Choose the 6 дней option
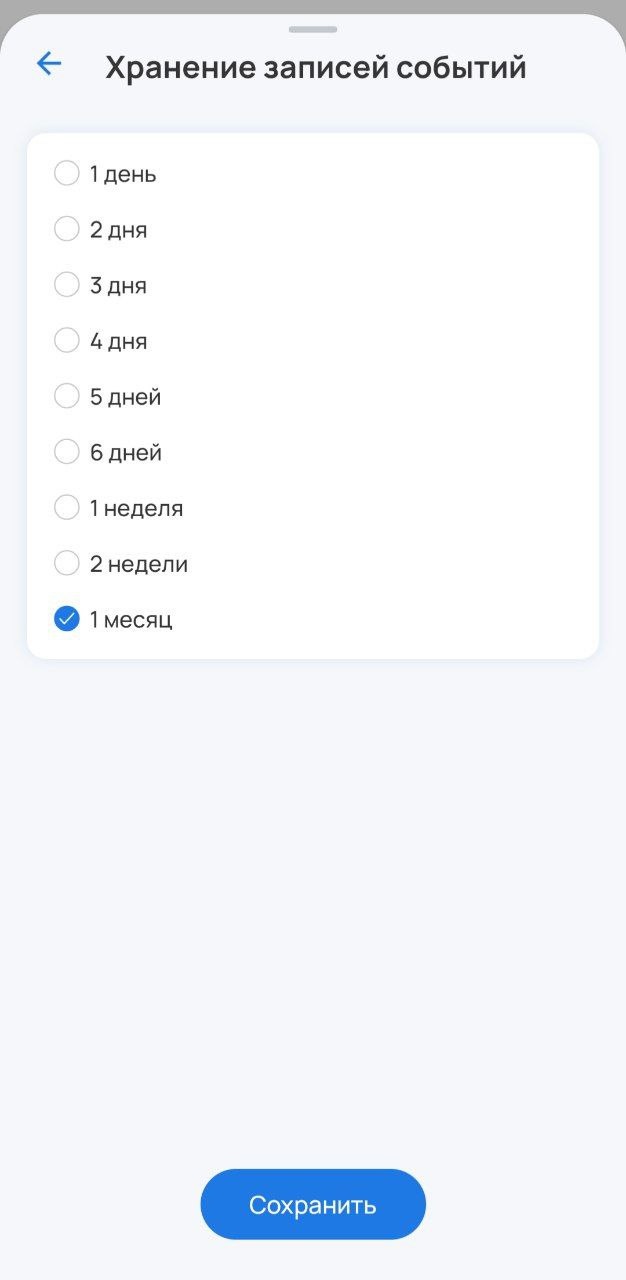The width and height of the screenshot is (626, 1280). coord(67,452)
